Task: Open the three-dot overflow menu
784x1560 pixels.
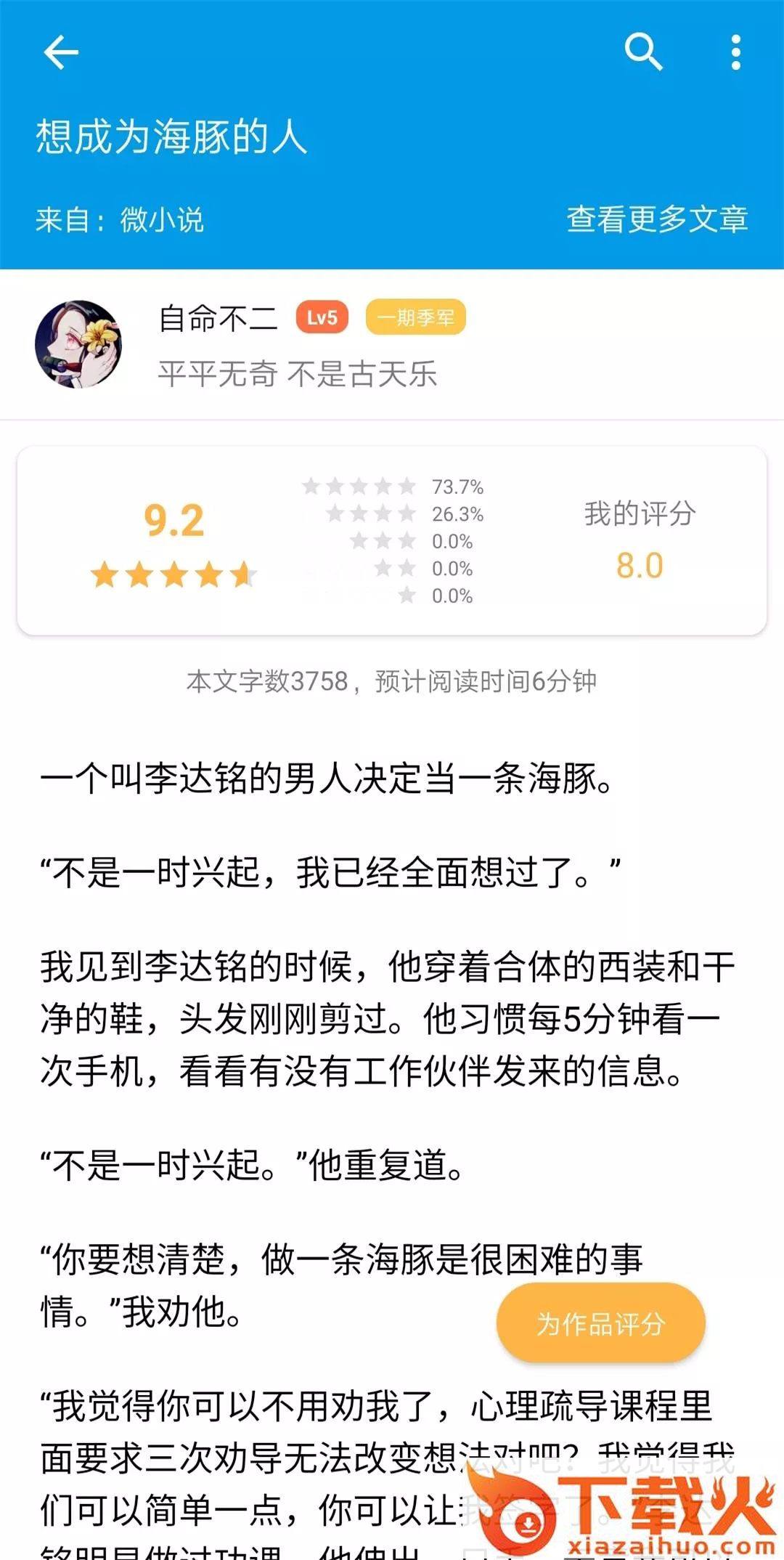Action: [736, 52]
